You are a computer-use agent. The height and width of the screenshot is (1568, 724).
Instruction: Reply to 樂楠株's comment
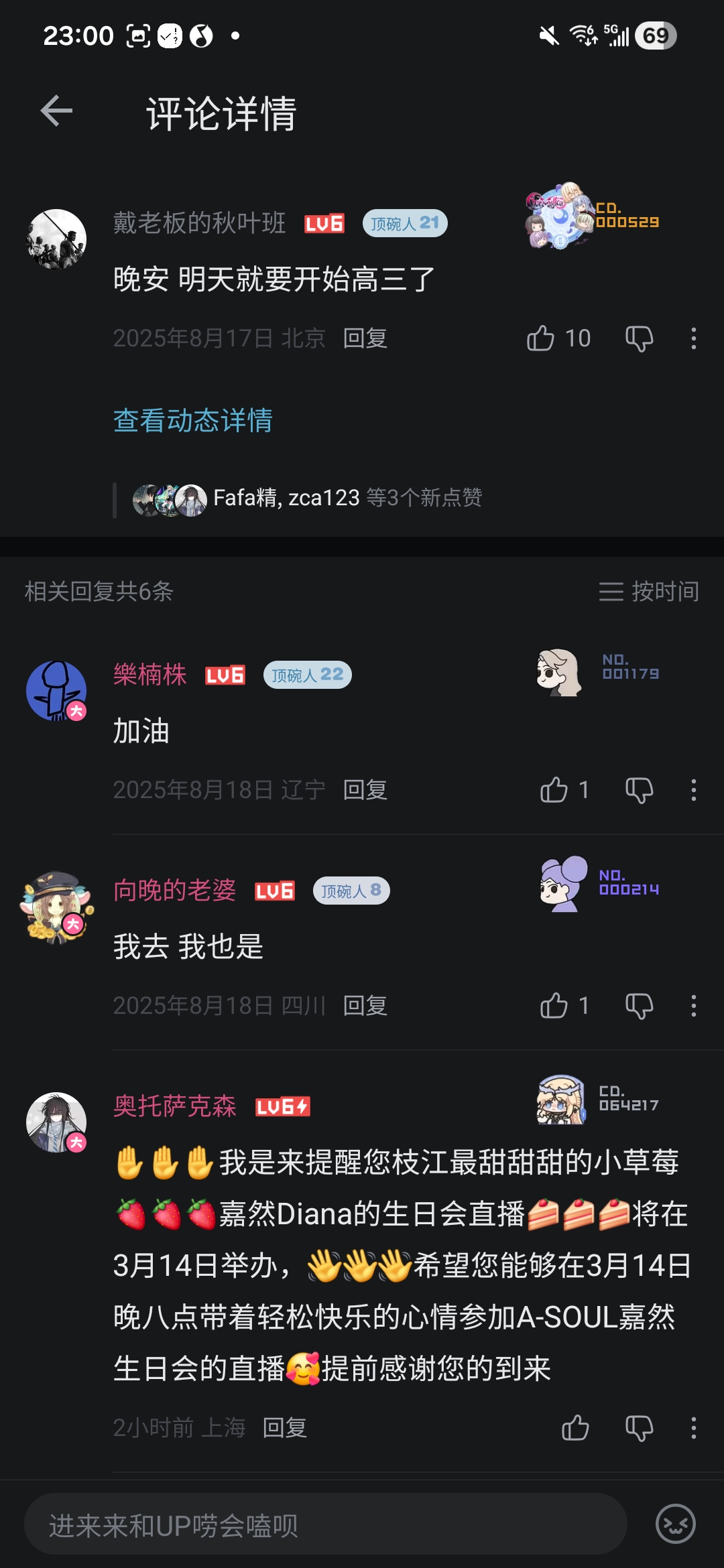[365, 790]
